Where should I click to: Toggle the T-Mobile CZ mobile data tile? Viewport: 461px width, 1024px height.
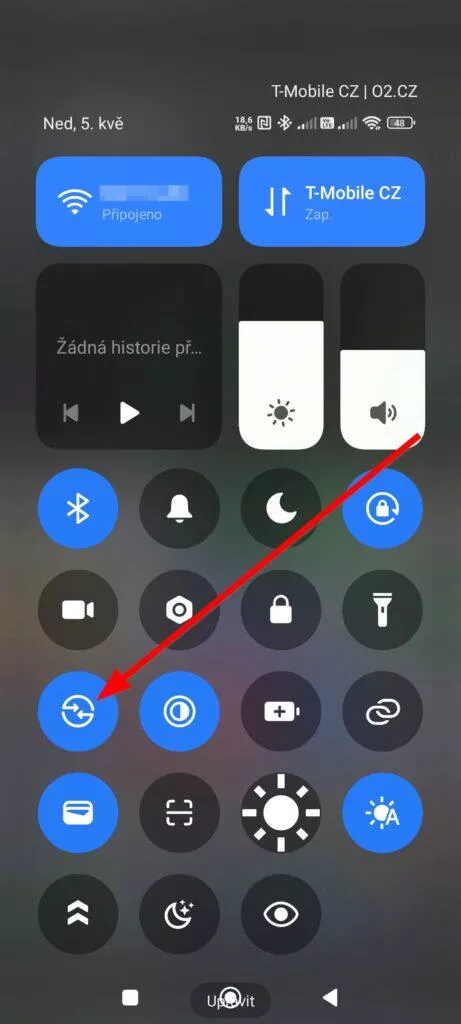click(332, 201)
